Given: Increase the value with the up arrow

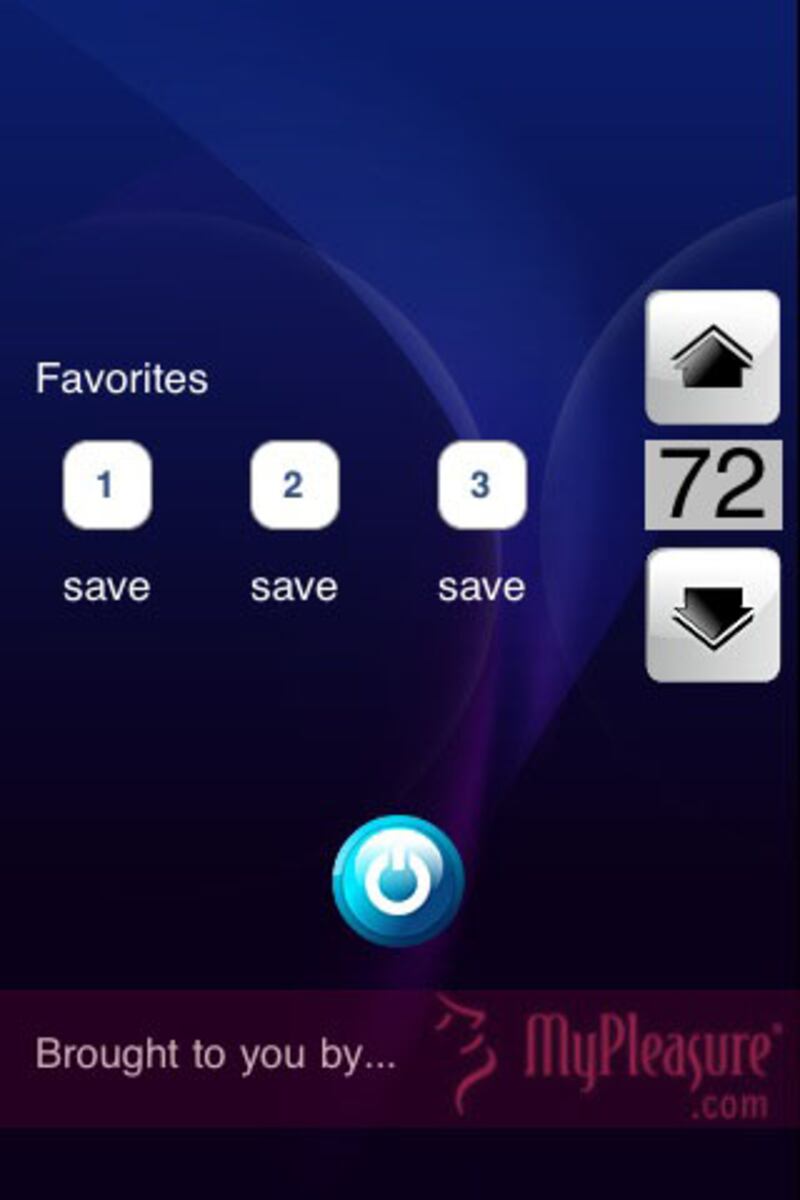Looking at the screenshot, I should (x=712, y=357).
